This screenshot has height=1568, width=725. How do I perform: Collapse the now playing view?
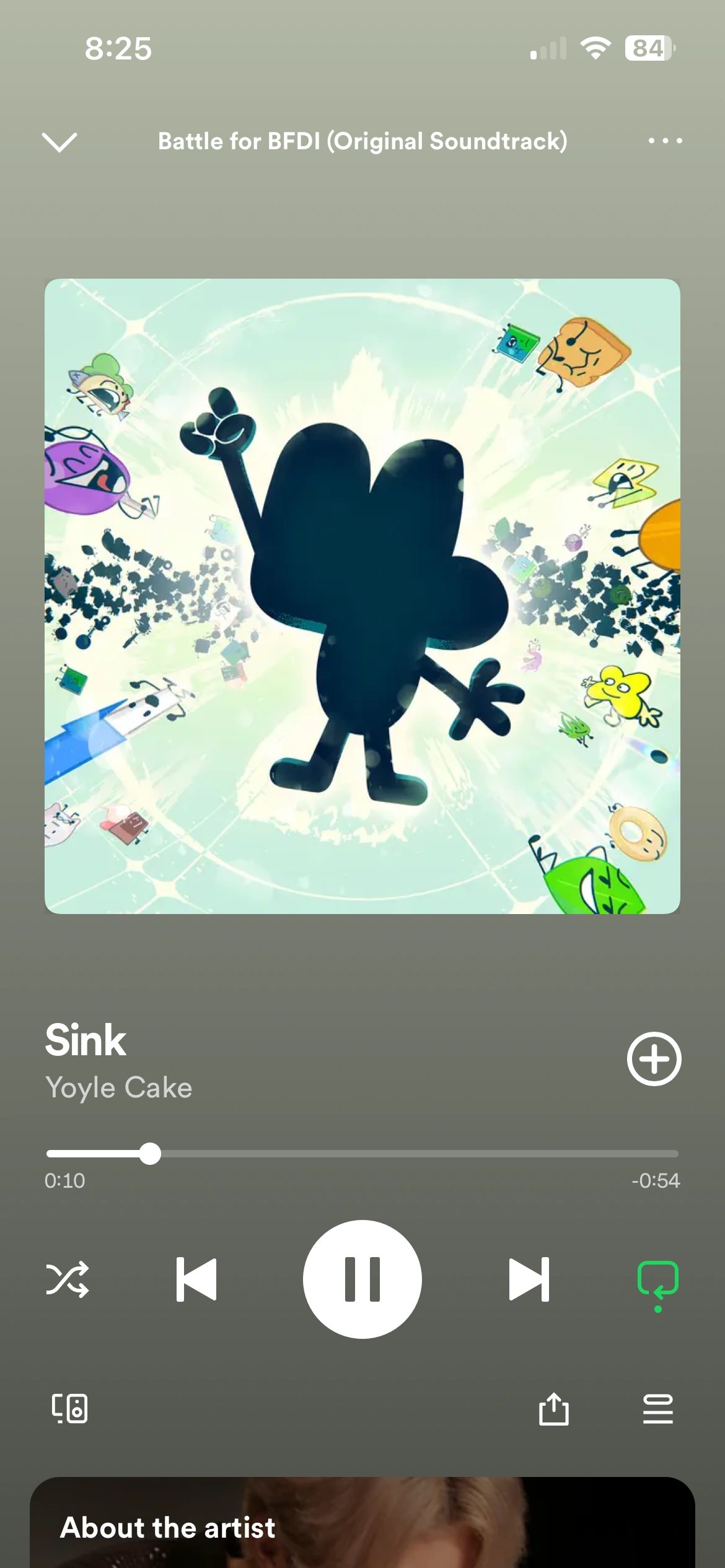coord(59,142)
